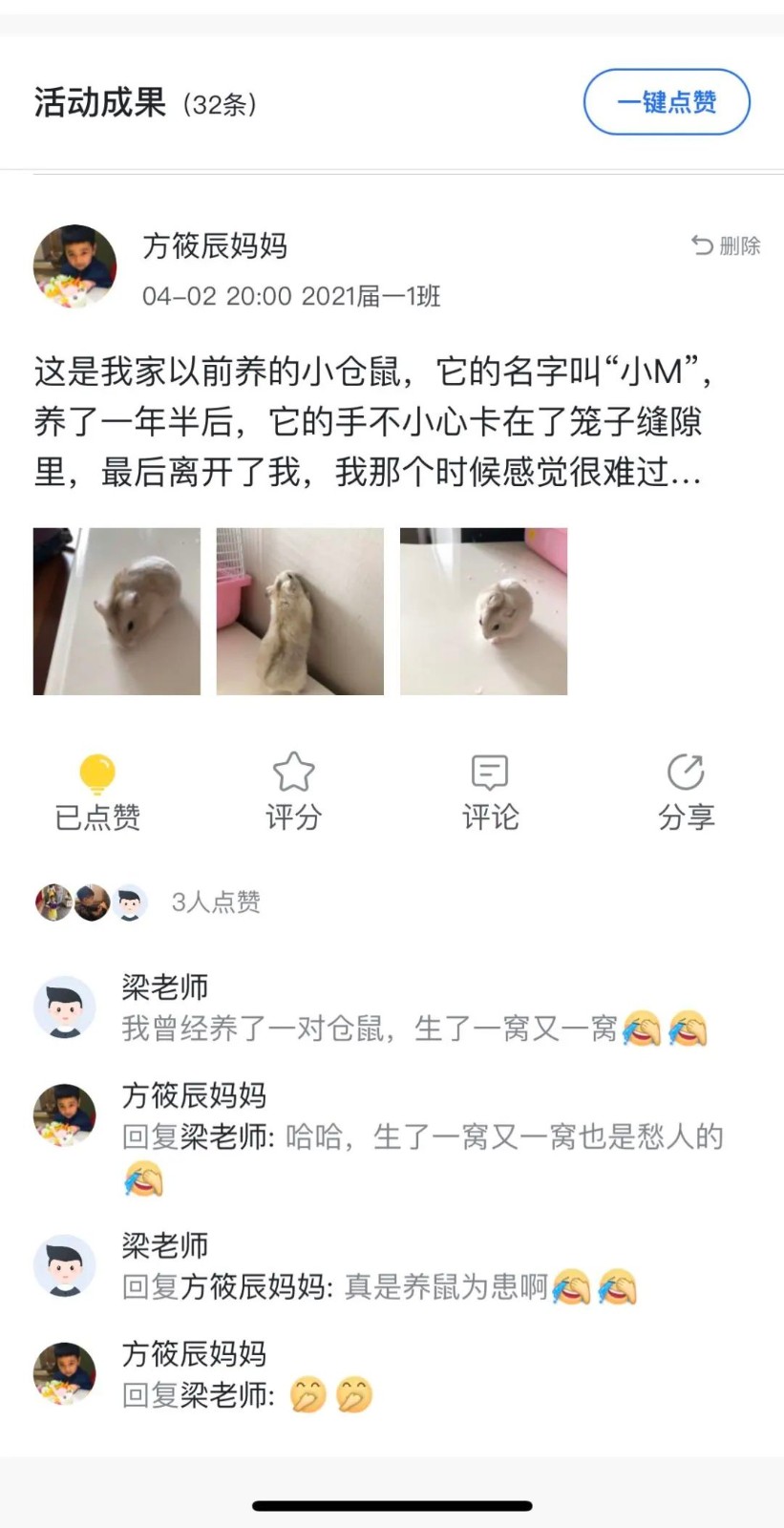Image resolution: width=784 pixels, height=1528 pixels.
Task: Reply to 方筱辰妈妈's 愁人的 comment
Action: click(x=420, y=1137)
